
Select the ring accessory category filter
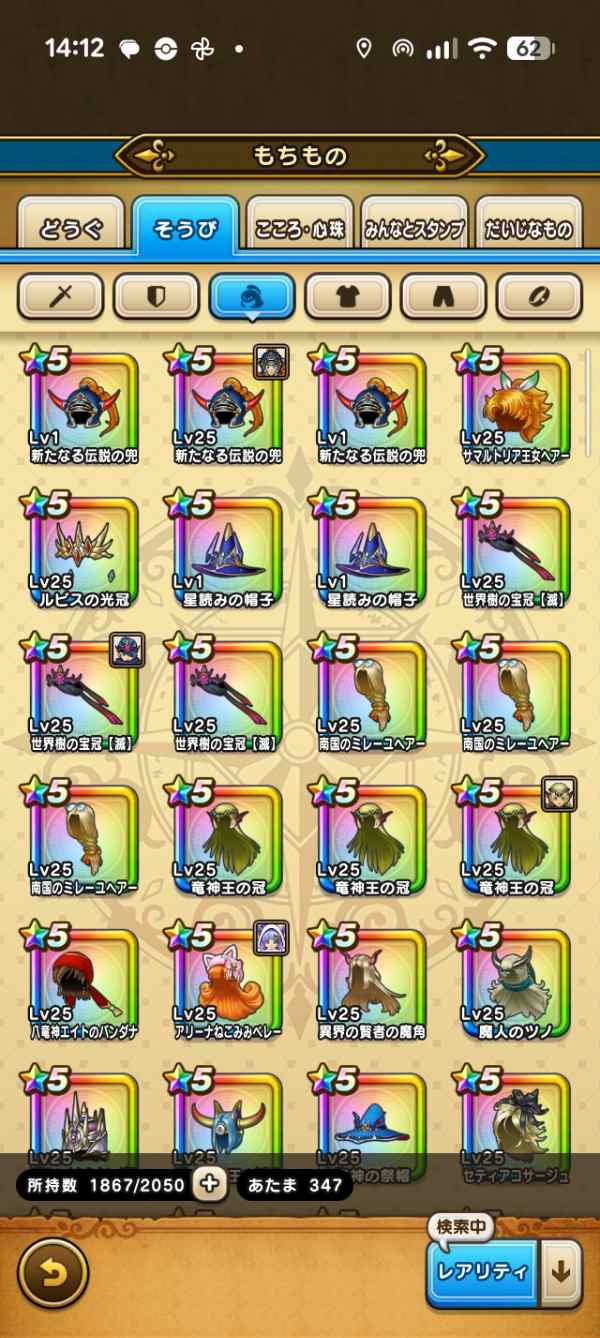[x=539, y=296]
